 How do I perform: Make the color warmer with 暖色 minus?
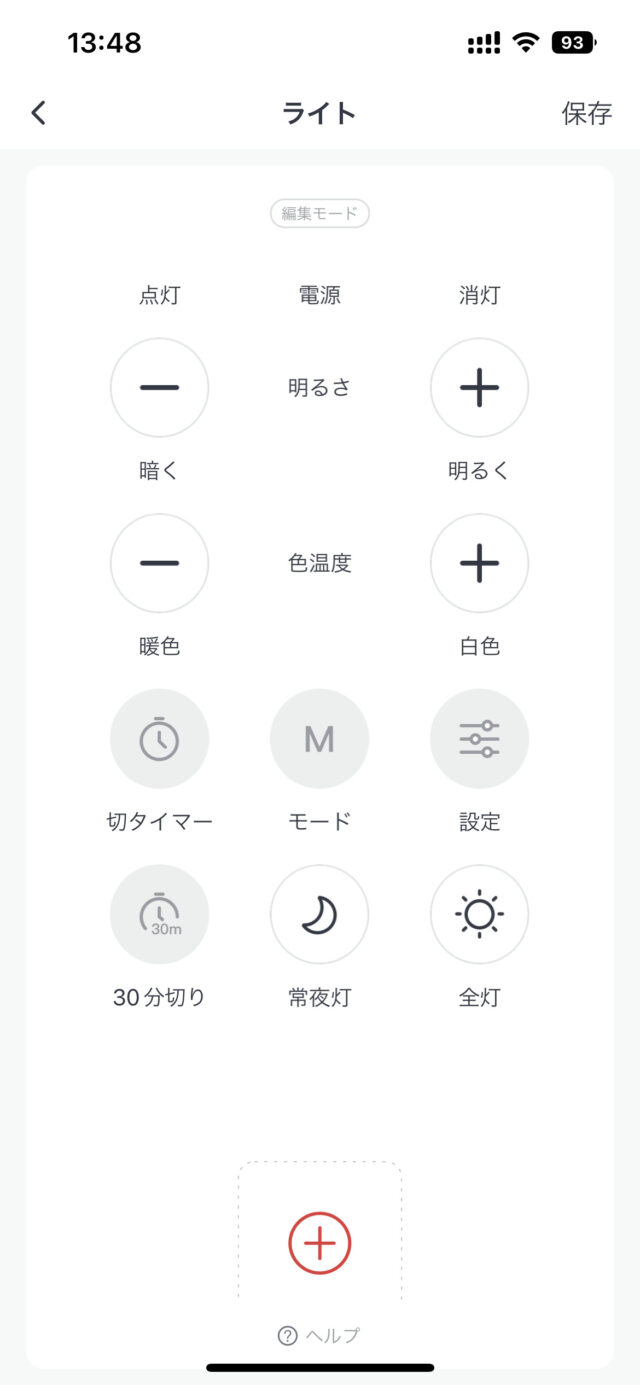coord(159,563)
